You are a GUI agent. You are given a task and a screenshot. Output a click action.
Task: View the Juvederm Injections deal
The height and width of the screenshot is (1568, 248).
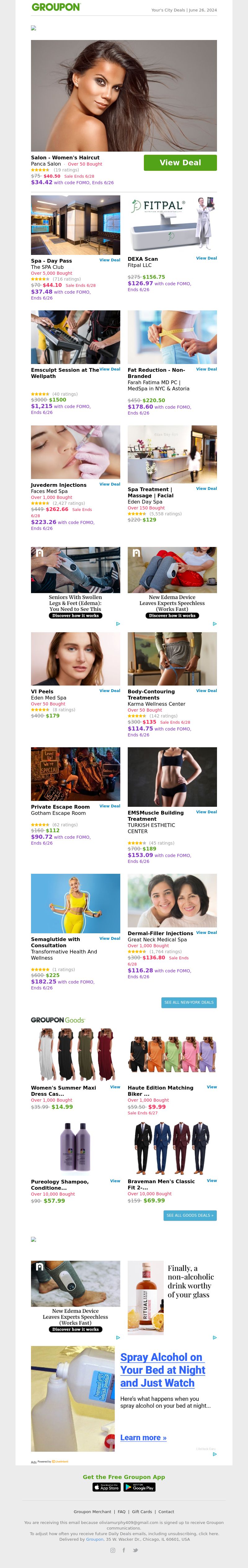pos(109,485)
